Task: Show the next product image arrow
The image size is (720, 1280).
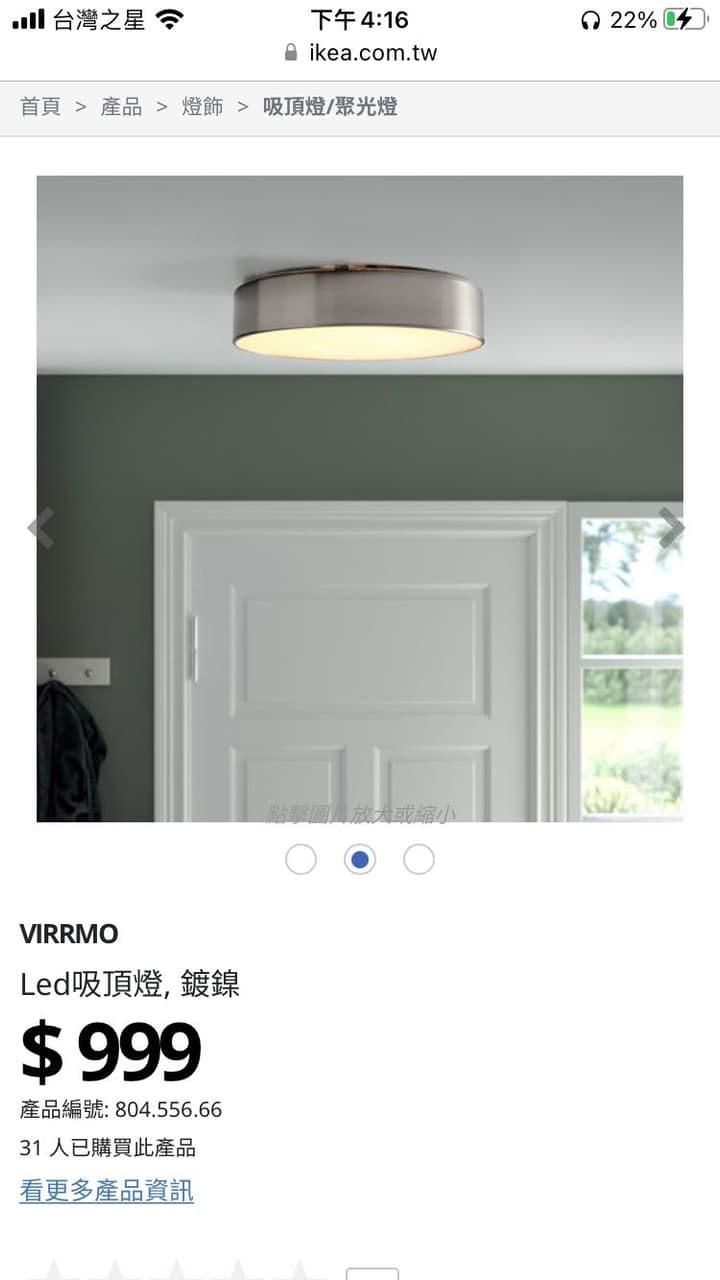Action: (672, 528)
